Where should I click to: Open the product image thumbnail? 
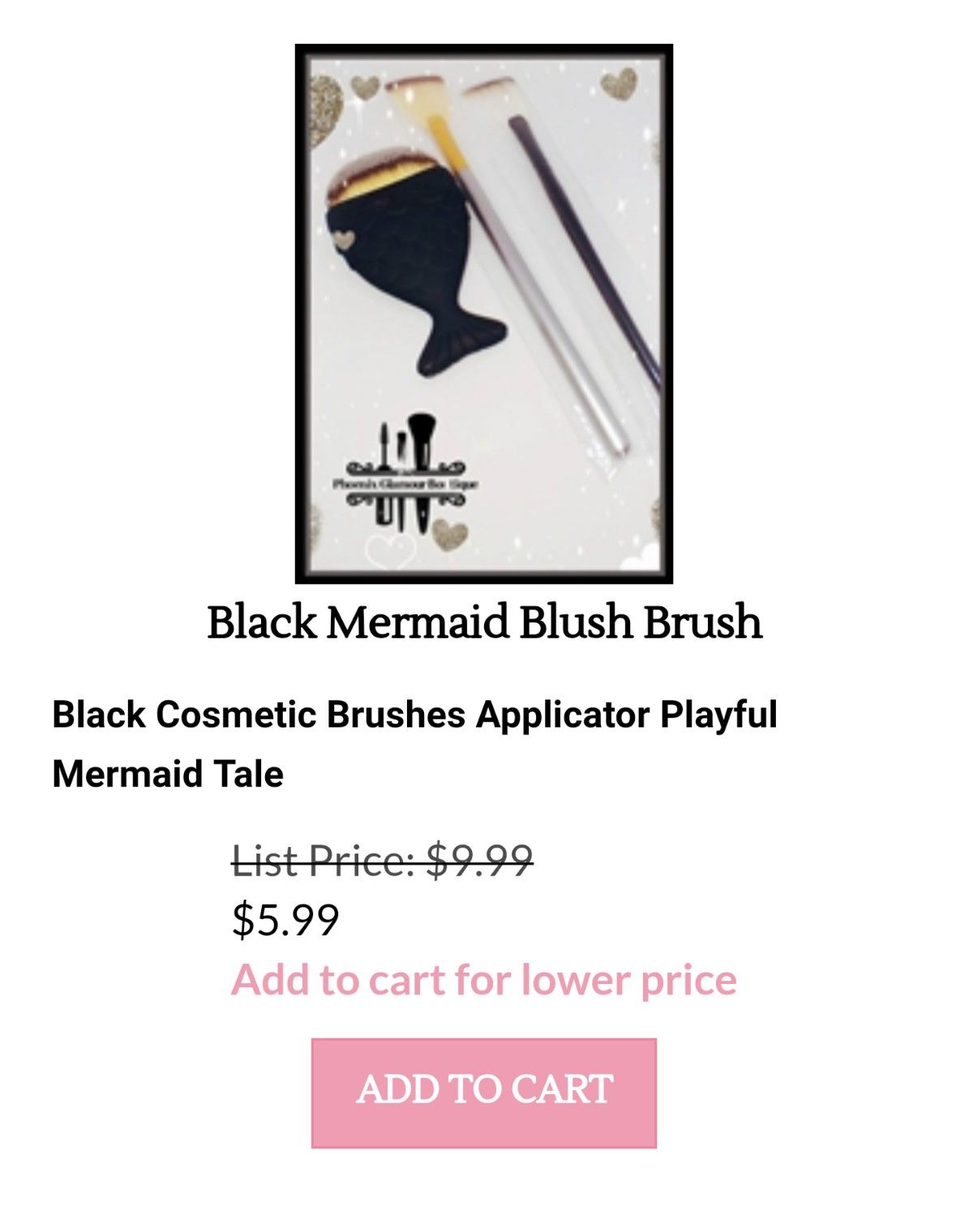(x=484, y=316)
